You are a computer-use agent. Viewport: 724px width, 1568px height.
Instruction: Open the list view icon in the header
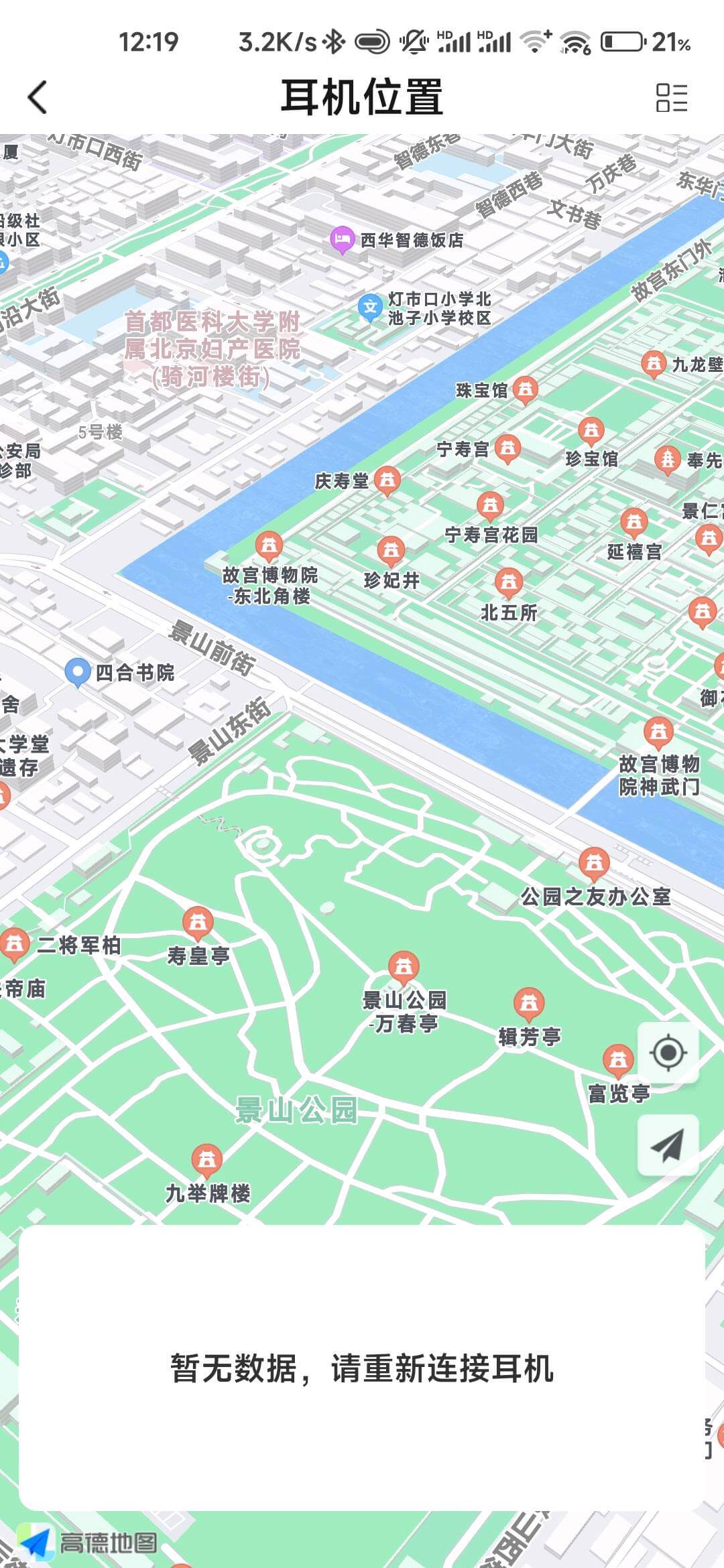(671, 98)
